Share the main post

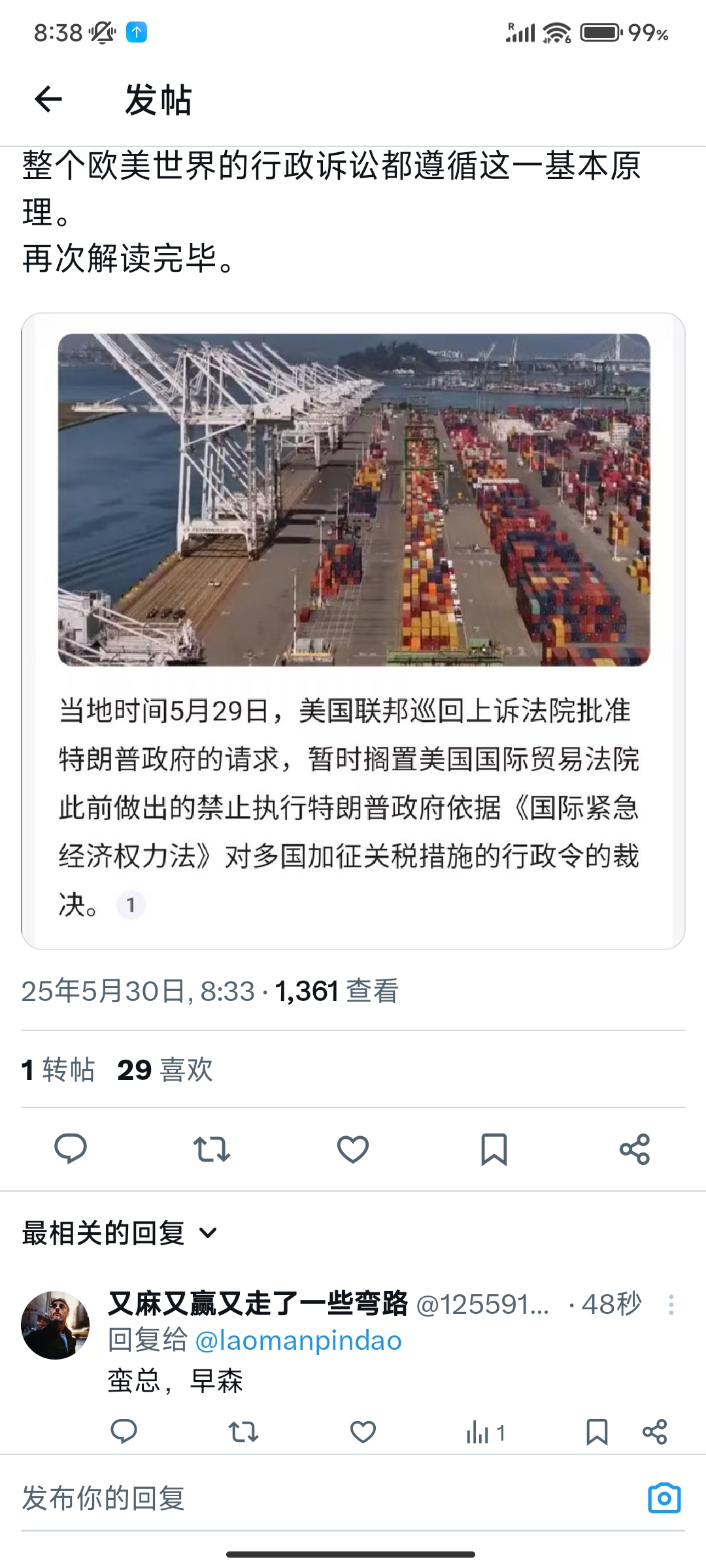[x=635, y=1149]
